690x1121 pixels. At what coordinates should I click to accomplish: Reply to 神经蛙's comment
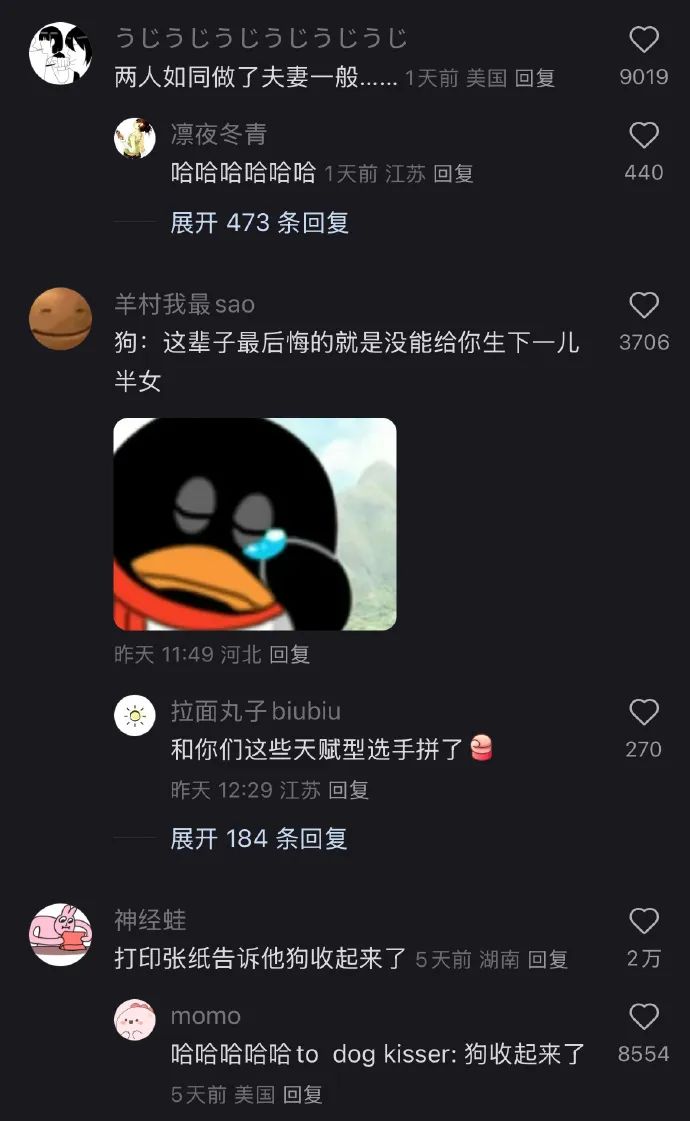point(548,959)
